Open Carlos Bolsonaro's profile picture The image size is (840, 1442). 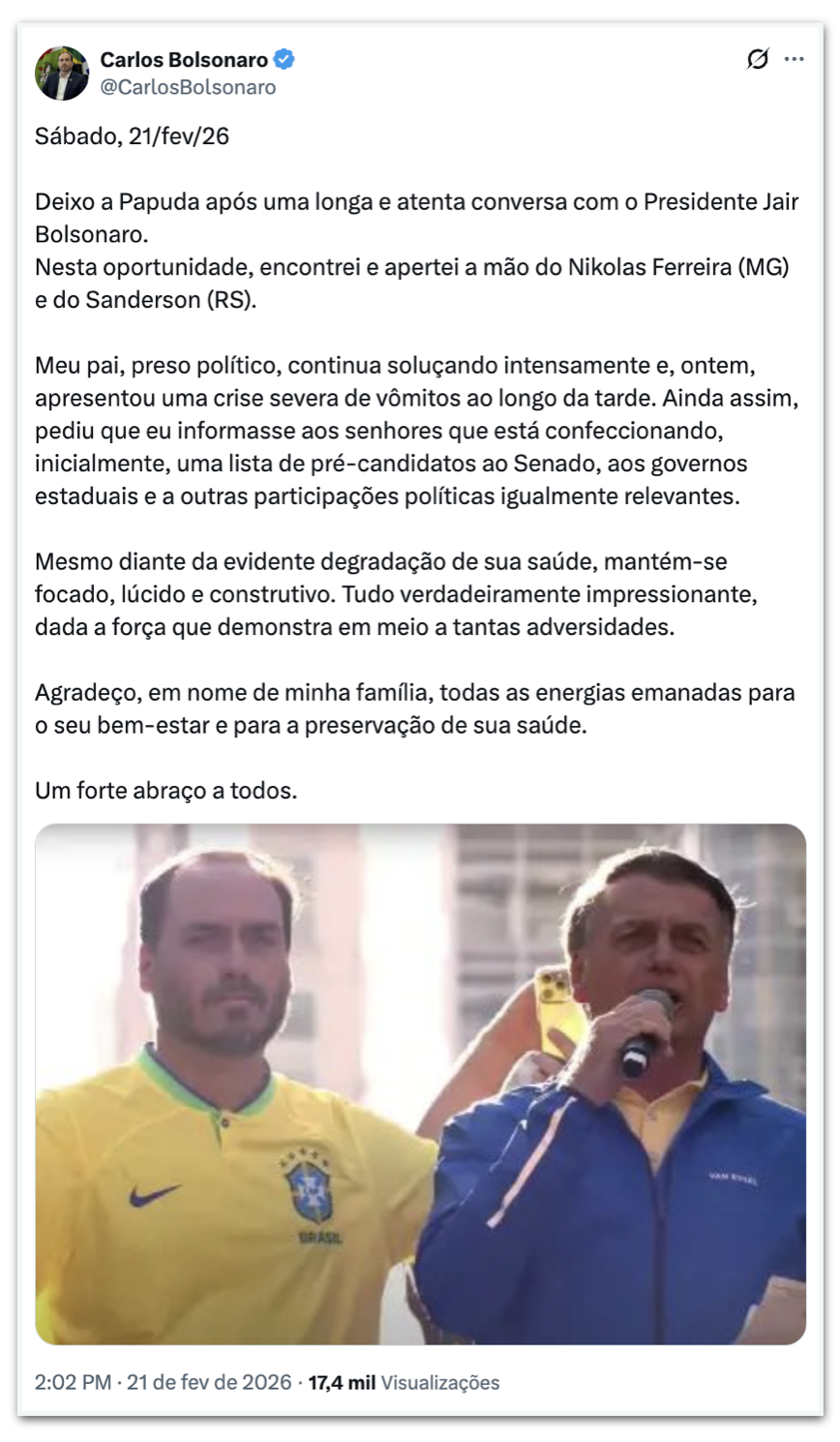pyautogui.click(x=62, y=74)
